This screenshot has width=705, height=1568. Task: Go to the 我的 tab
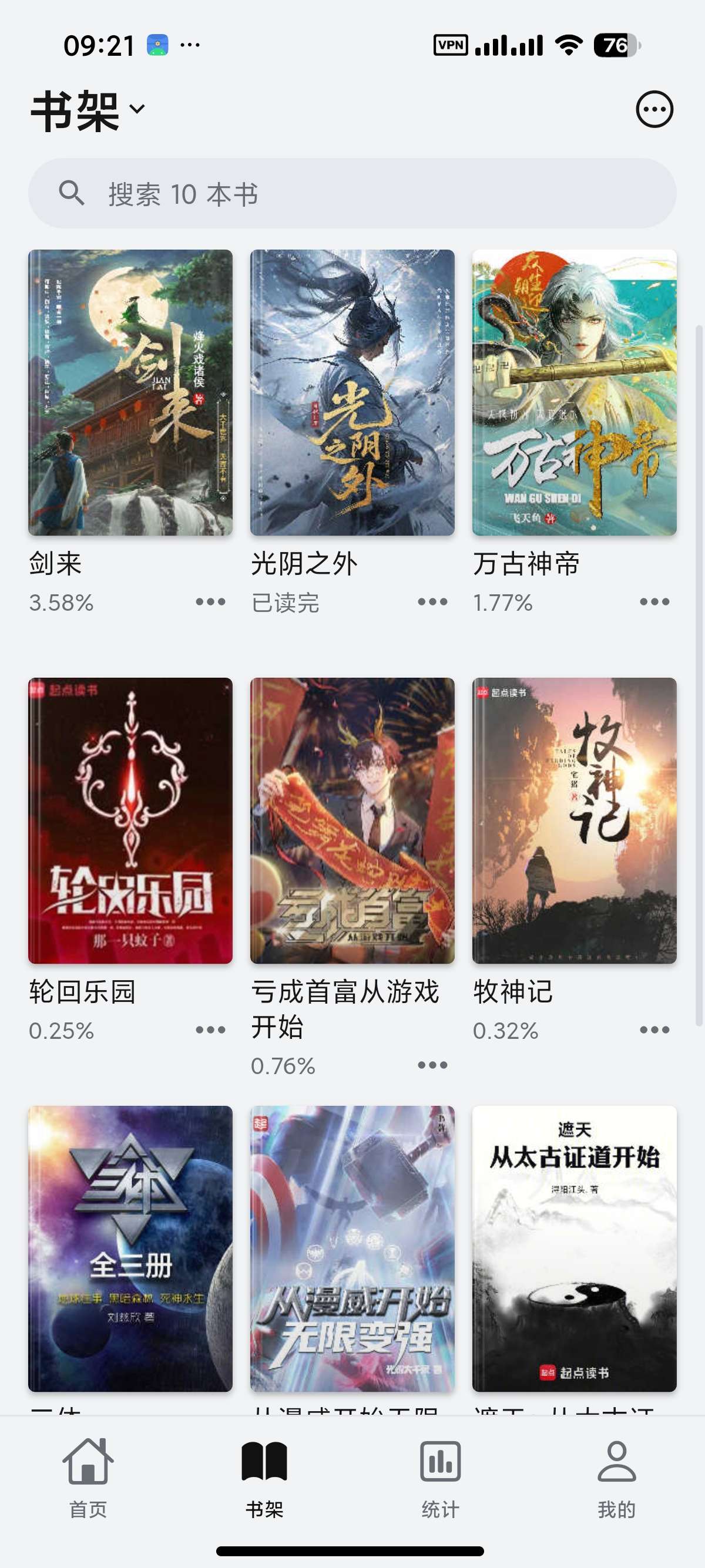tap(617, 1479)
